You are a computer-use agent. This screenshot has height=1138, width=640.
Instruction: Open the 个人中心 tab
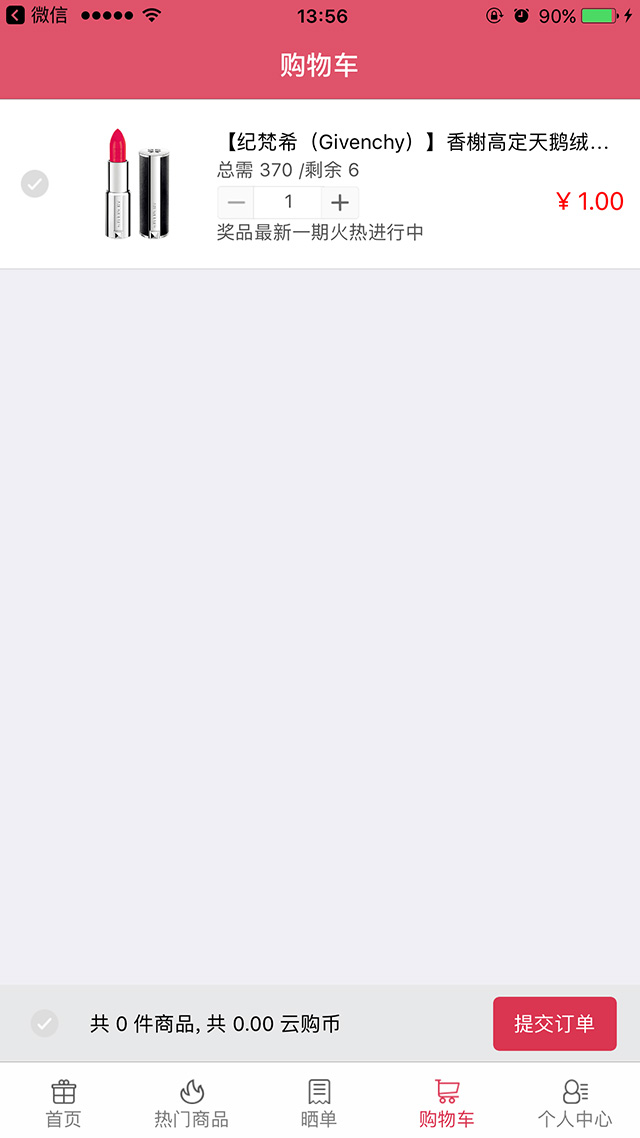tap(575, 1103)
